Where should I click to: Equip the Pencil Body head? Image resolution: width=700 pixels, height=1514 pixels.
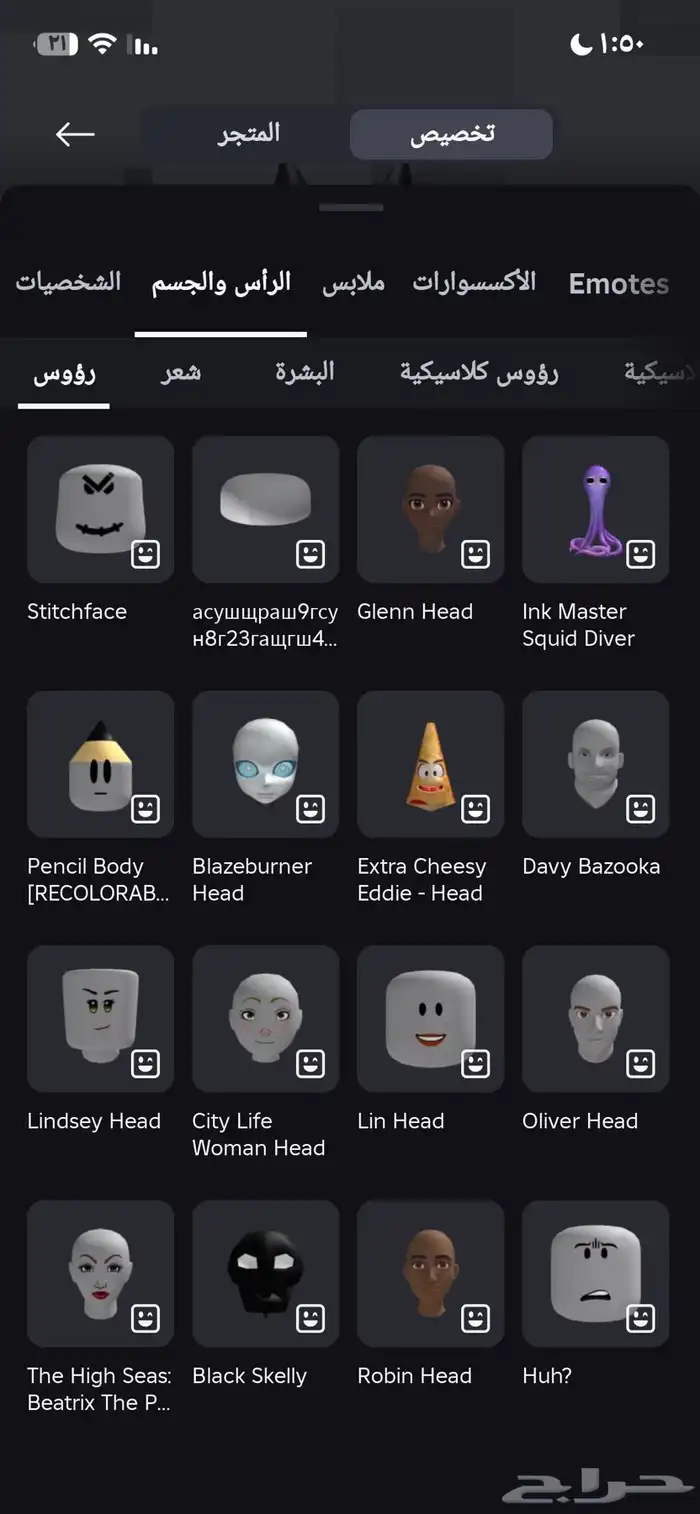point(100,765)
